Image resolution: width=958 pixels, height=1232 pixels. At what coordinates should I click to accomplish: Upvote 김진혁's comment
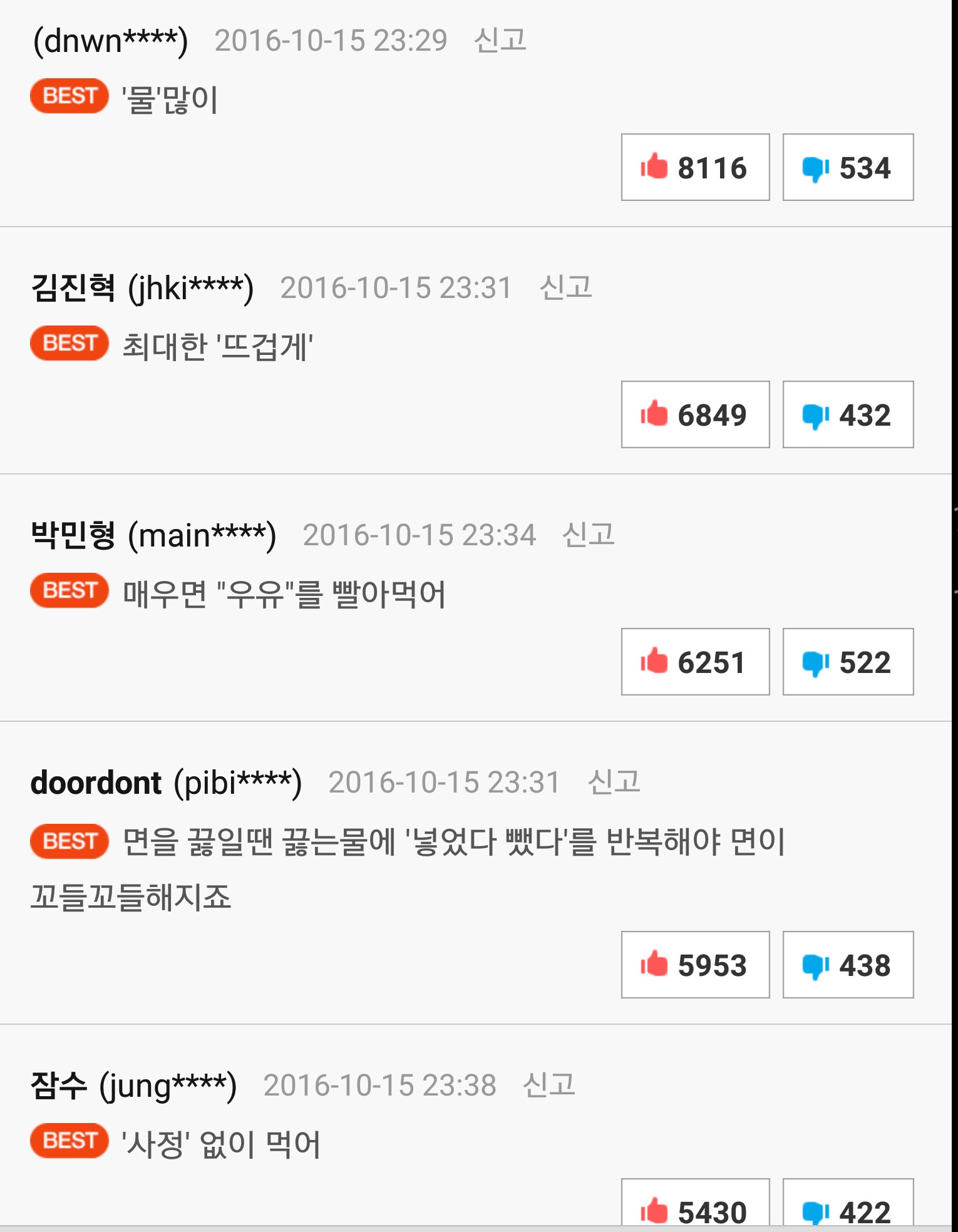695,414
